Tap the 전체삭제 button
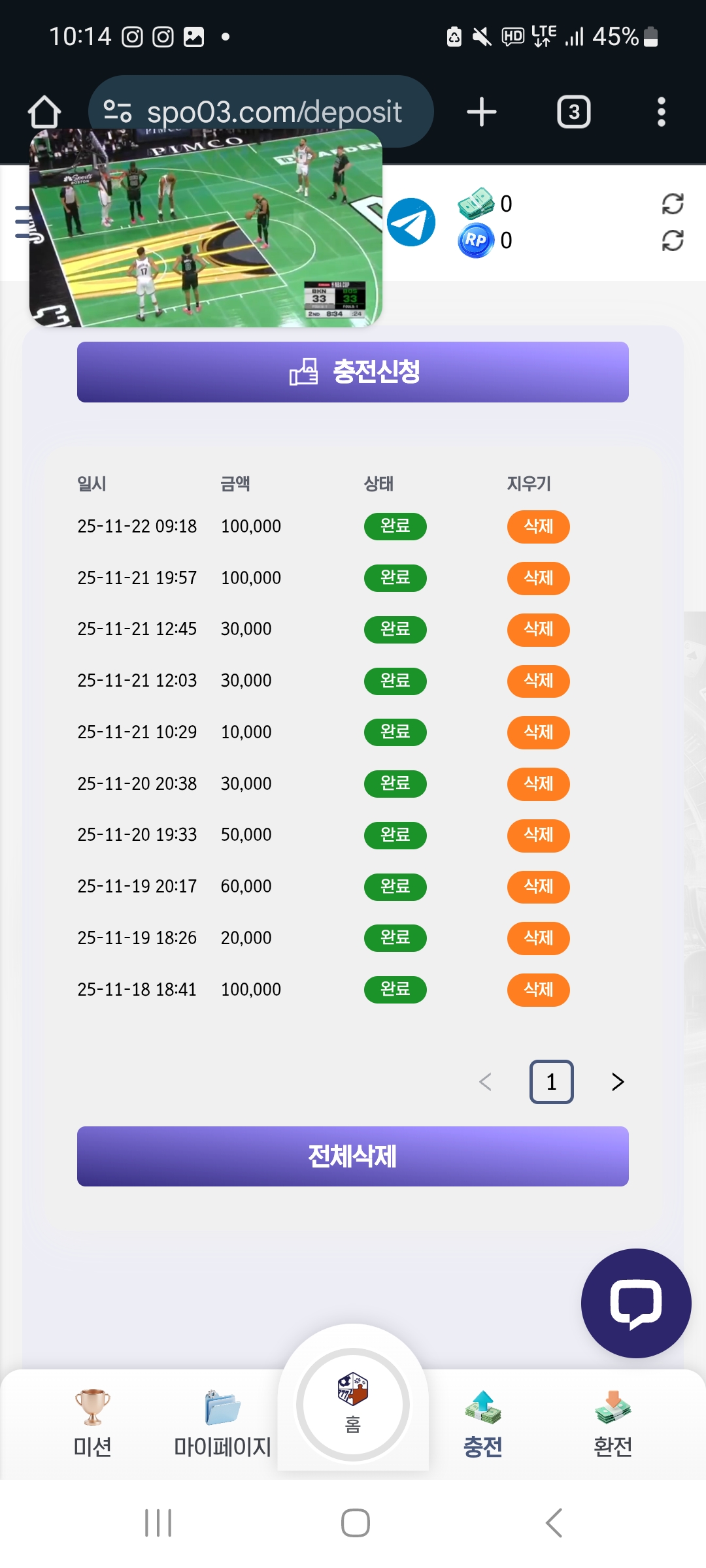 (353, 1156)
